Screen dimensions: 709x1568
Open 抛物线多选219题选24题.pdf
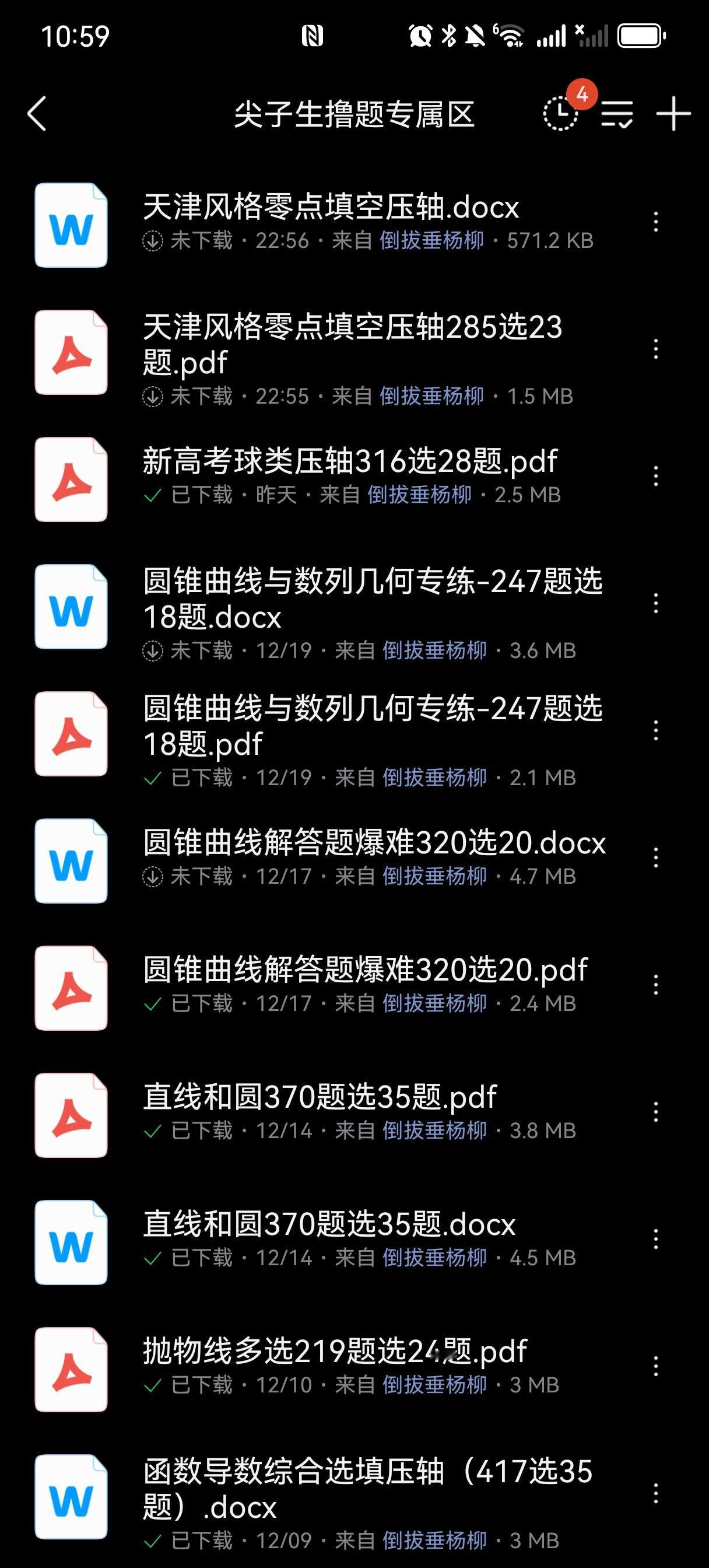[335, 1352]
